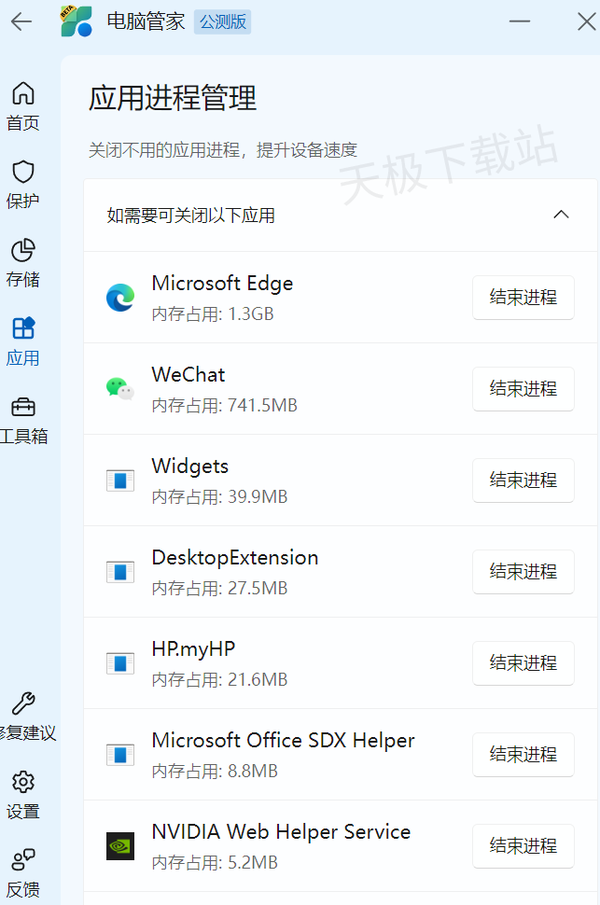This screenshot has height=905, width=600.
Task: End the Microsoft Edge process
Action: tap(523, 297)
